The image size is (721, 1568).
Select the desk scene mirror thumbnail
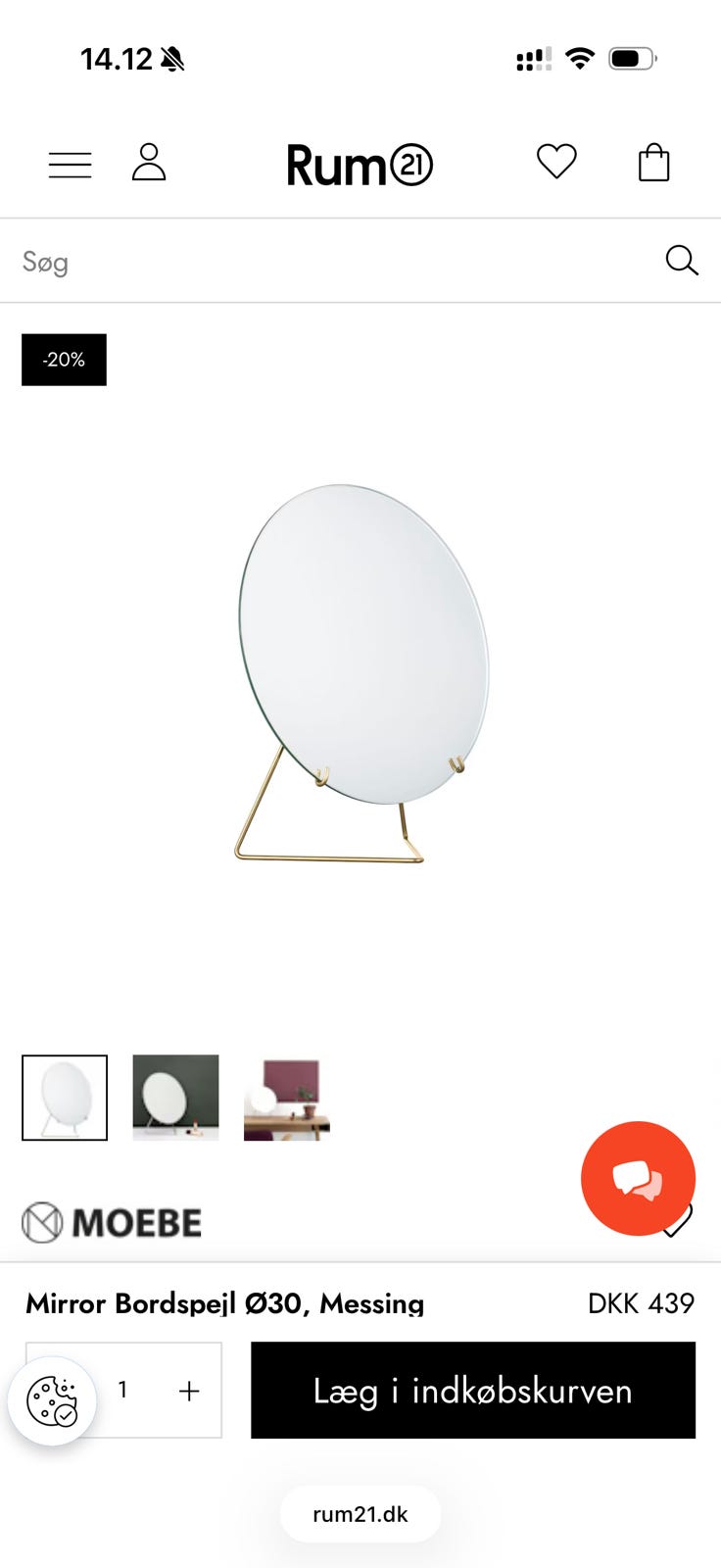(285, 1097)
